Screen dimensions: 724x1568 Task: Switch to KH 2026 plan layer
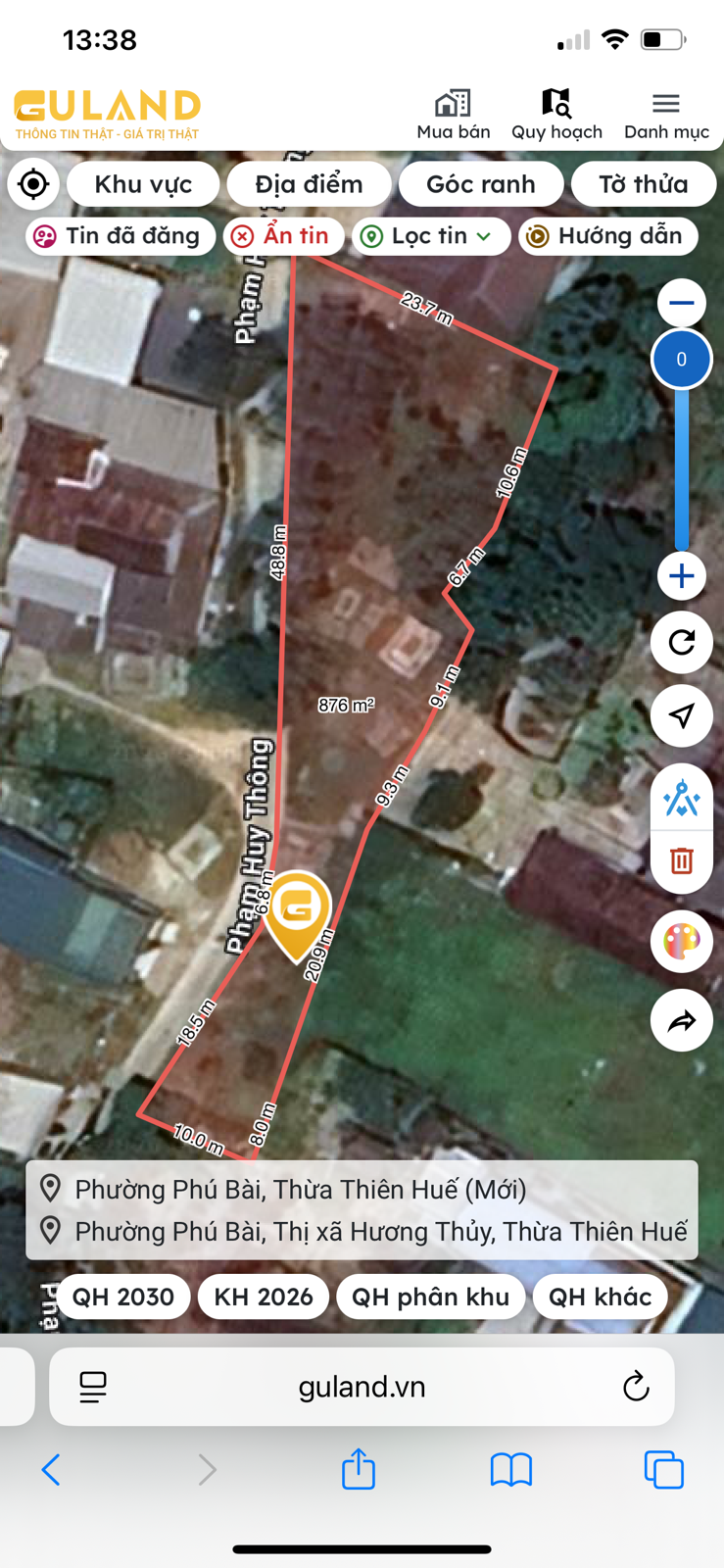(264, 1297)
